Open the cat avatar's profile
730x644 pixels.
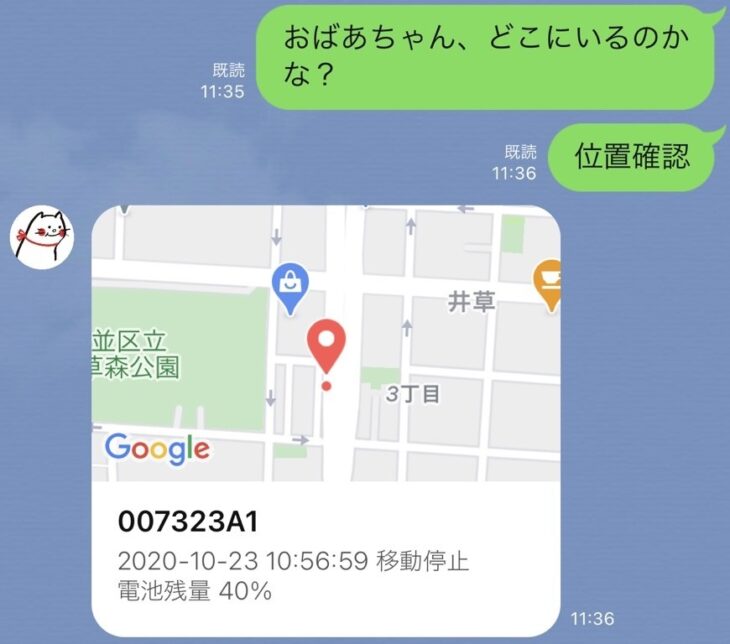44,240
